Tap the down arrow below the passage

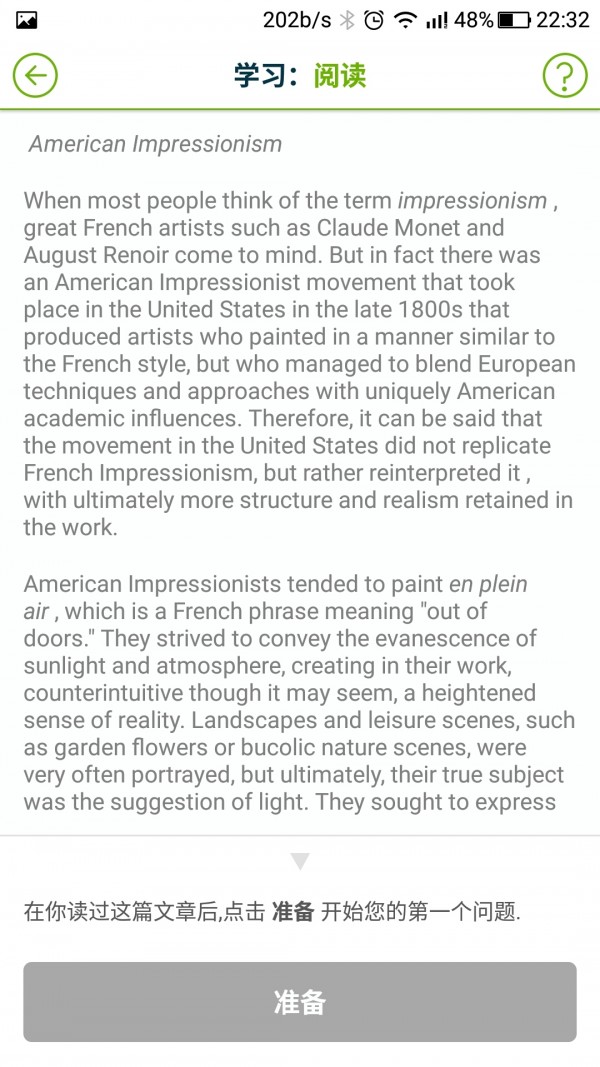point(300,862)
